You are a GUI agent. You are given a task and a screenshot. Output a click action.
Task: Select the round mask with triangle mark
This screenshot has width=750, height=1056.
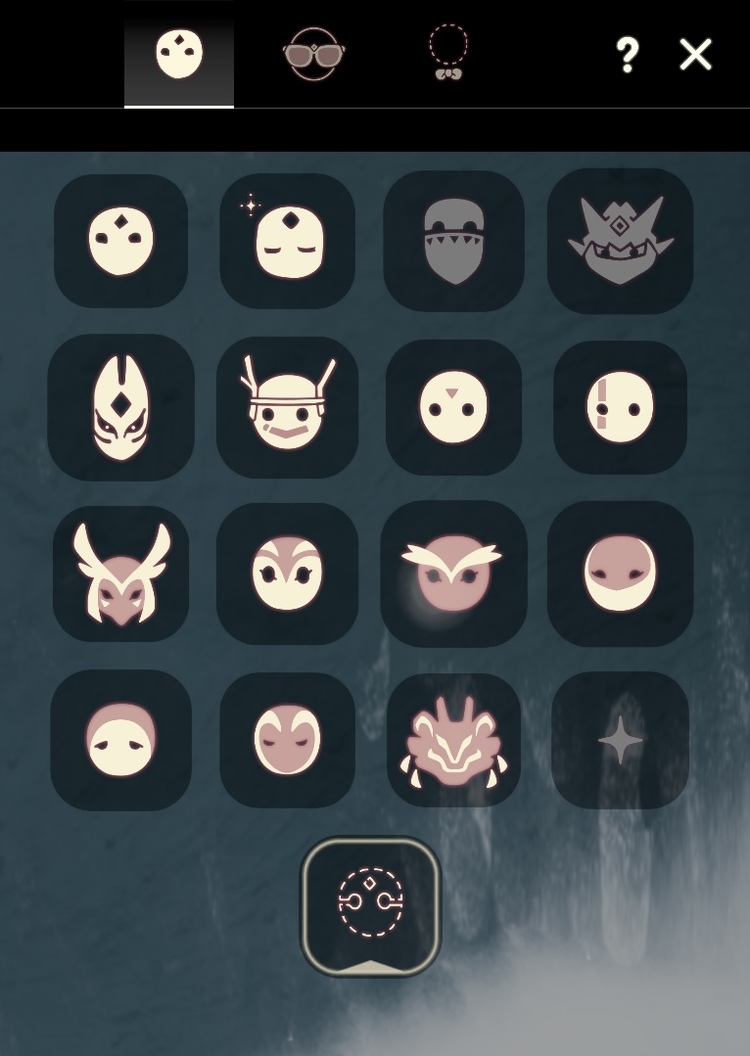pos(454,407)
